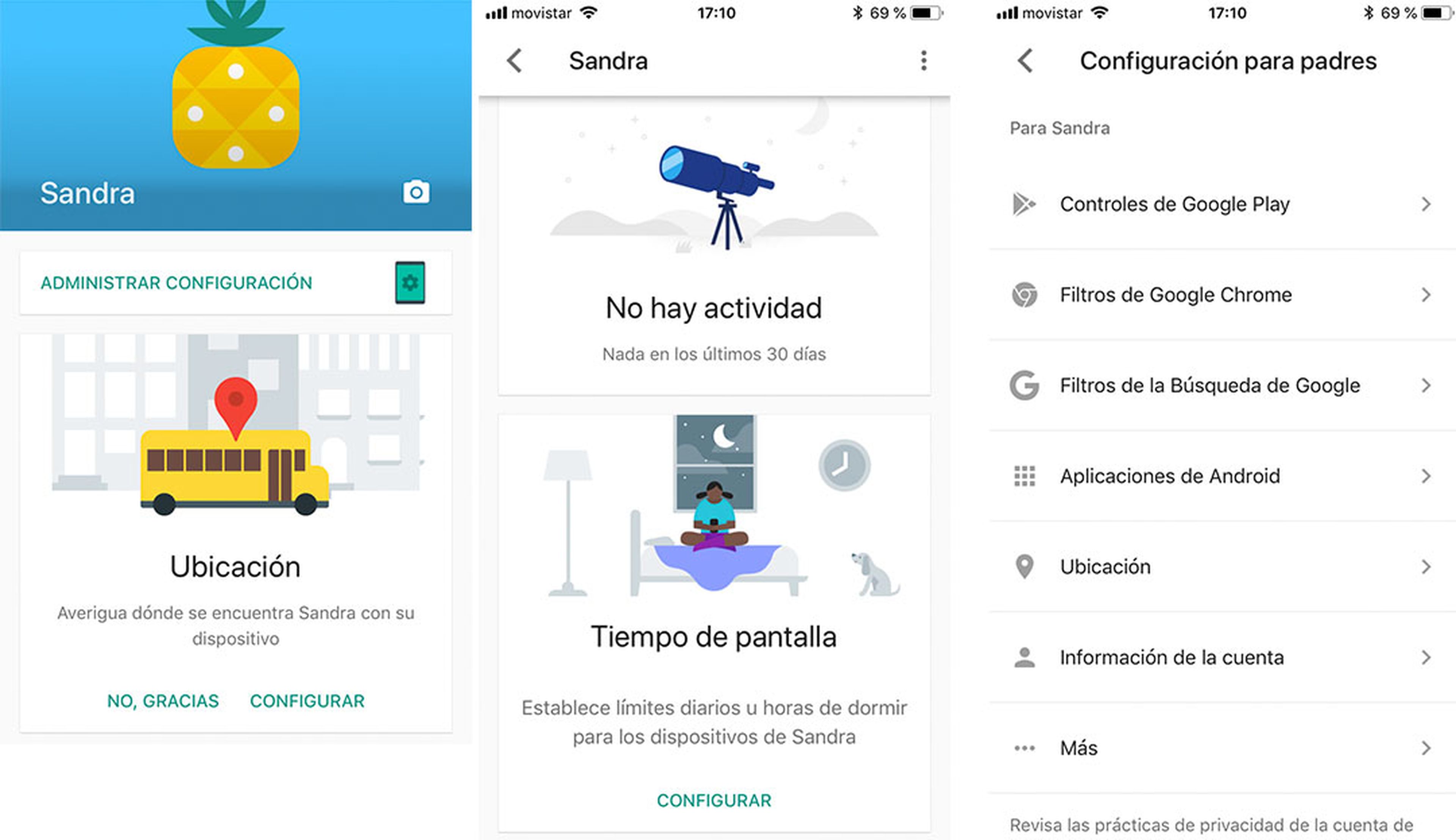Tap the camera icon beside Sandra's name

pos(416,192)
